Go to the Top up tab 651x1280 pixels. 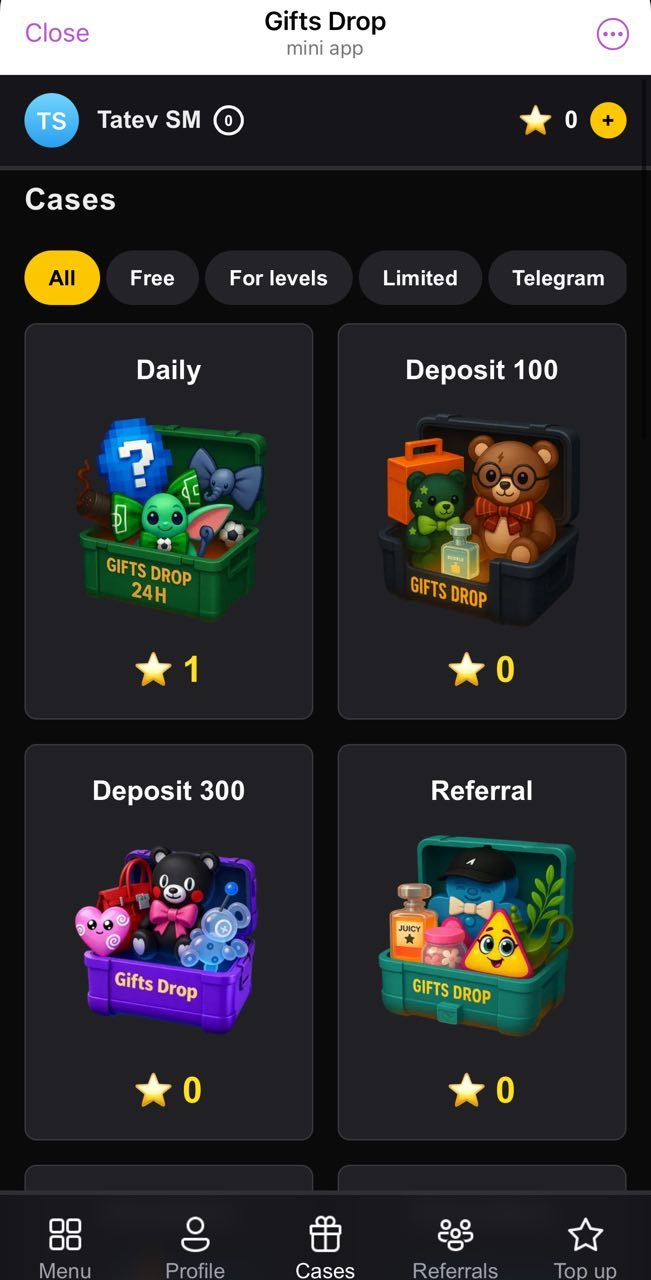point(585,1246)
